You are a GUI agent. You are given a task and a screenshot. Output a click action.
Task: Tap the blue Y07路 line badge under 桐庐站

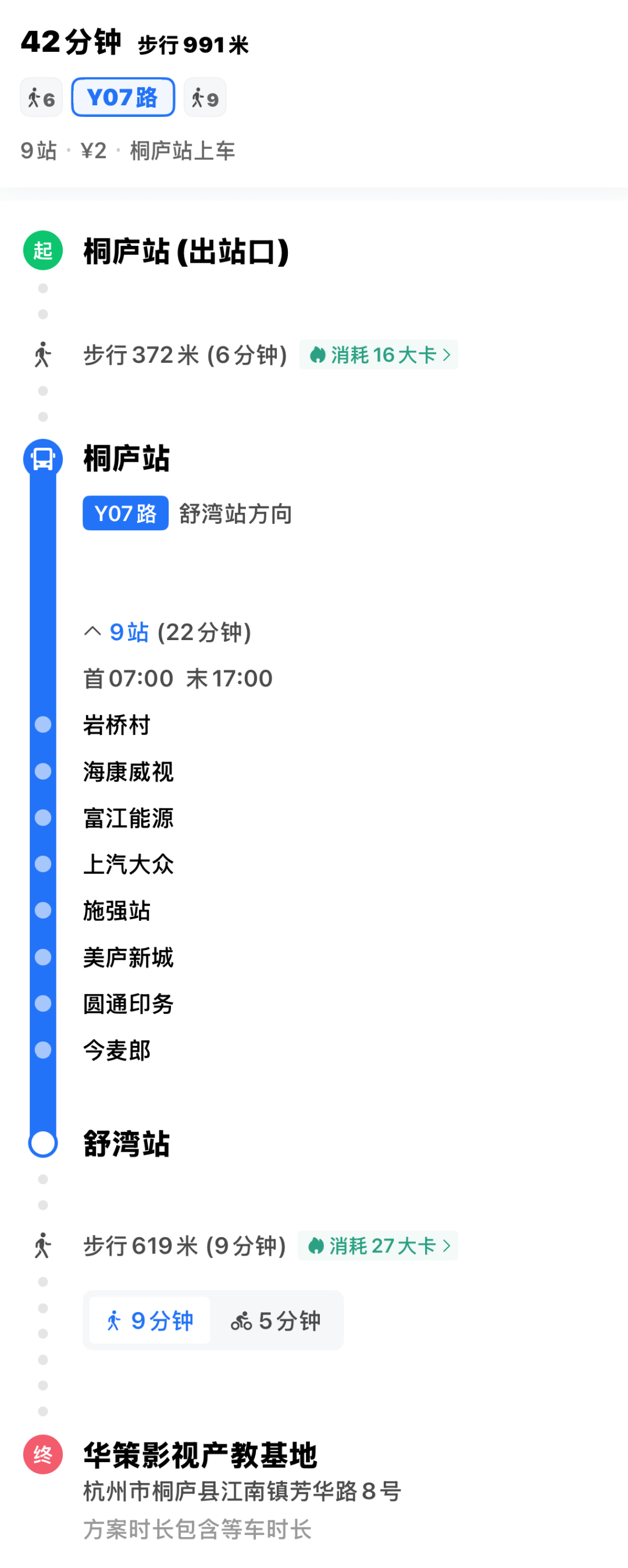(x=126, y=513)
